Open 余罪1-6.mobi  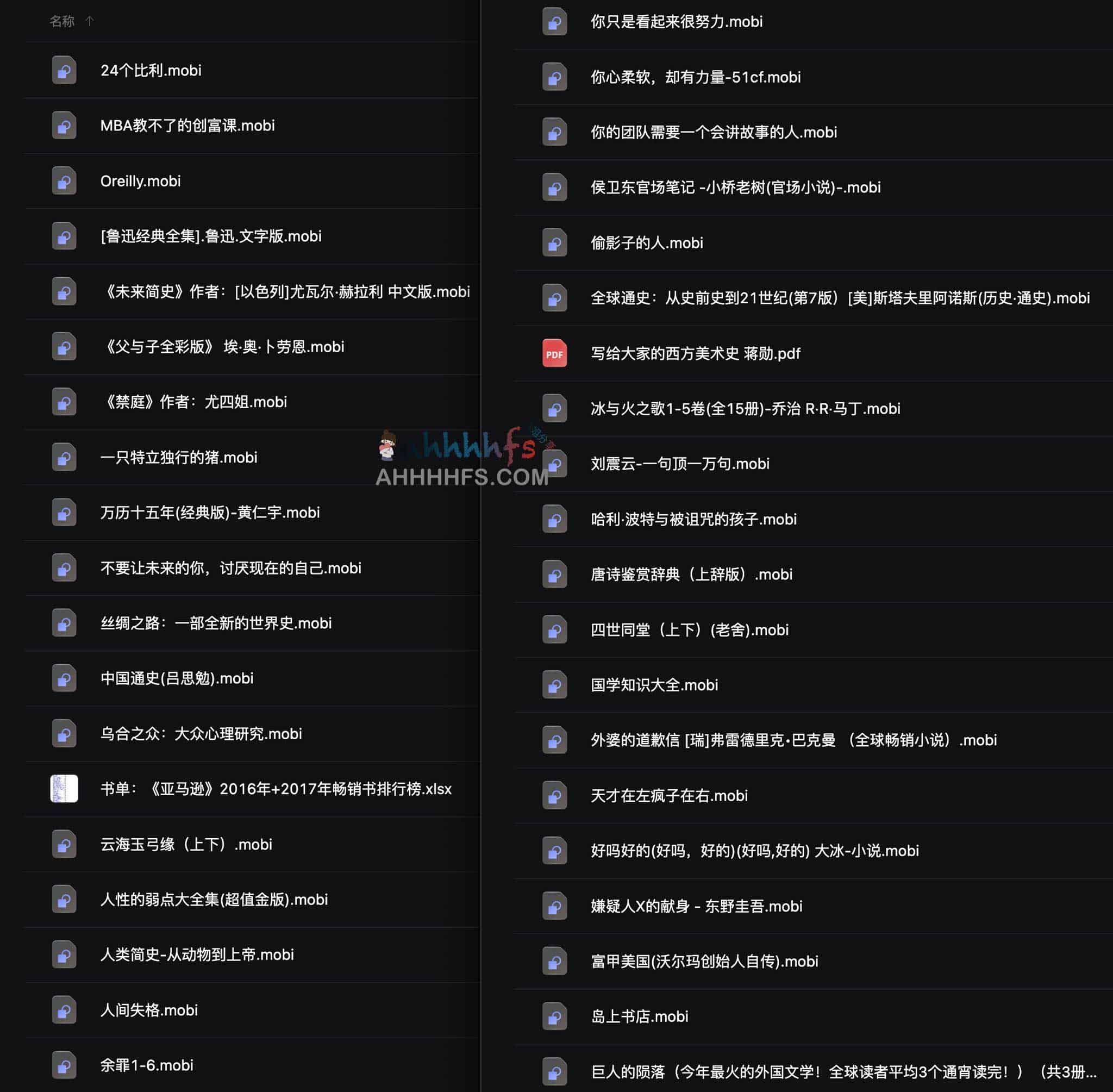147,1065
